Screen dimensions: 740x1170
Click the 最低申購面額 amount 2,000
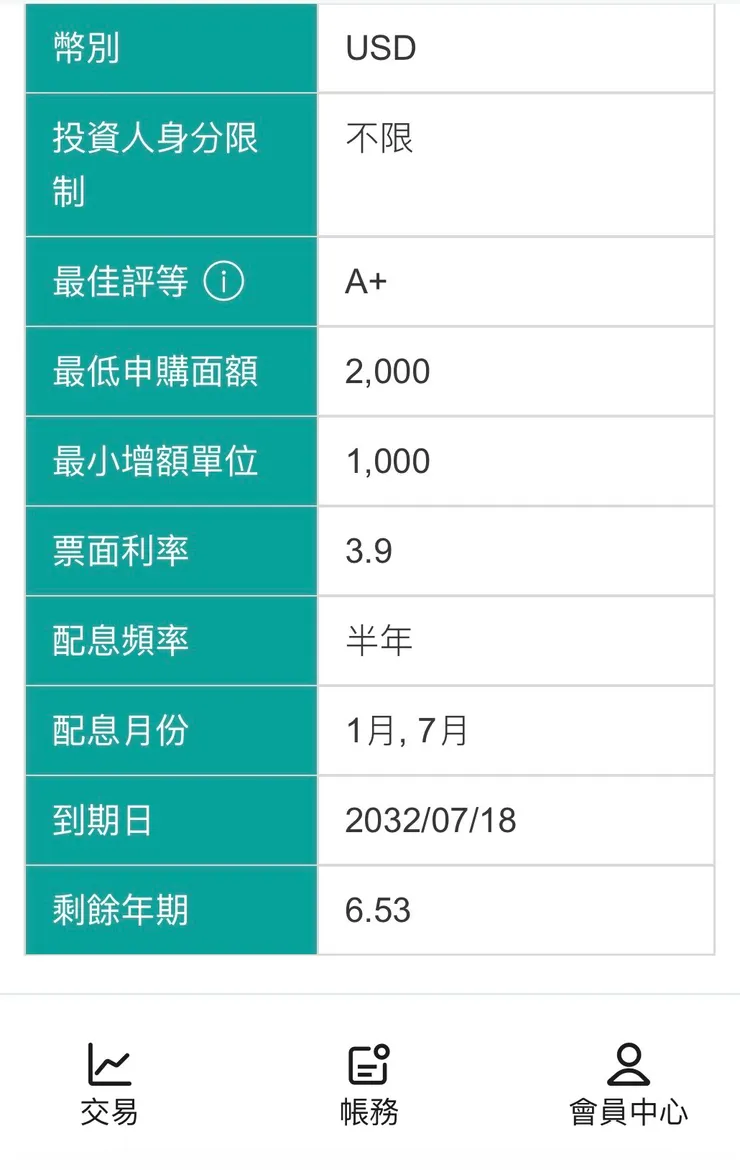tap(387, 371)
